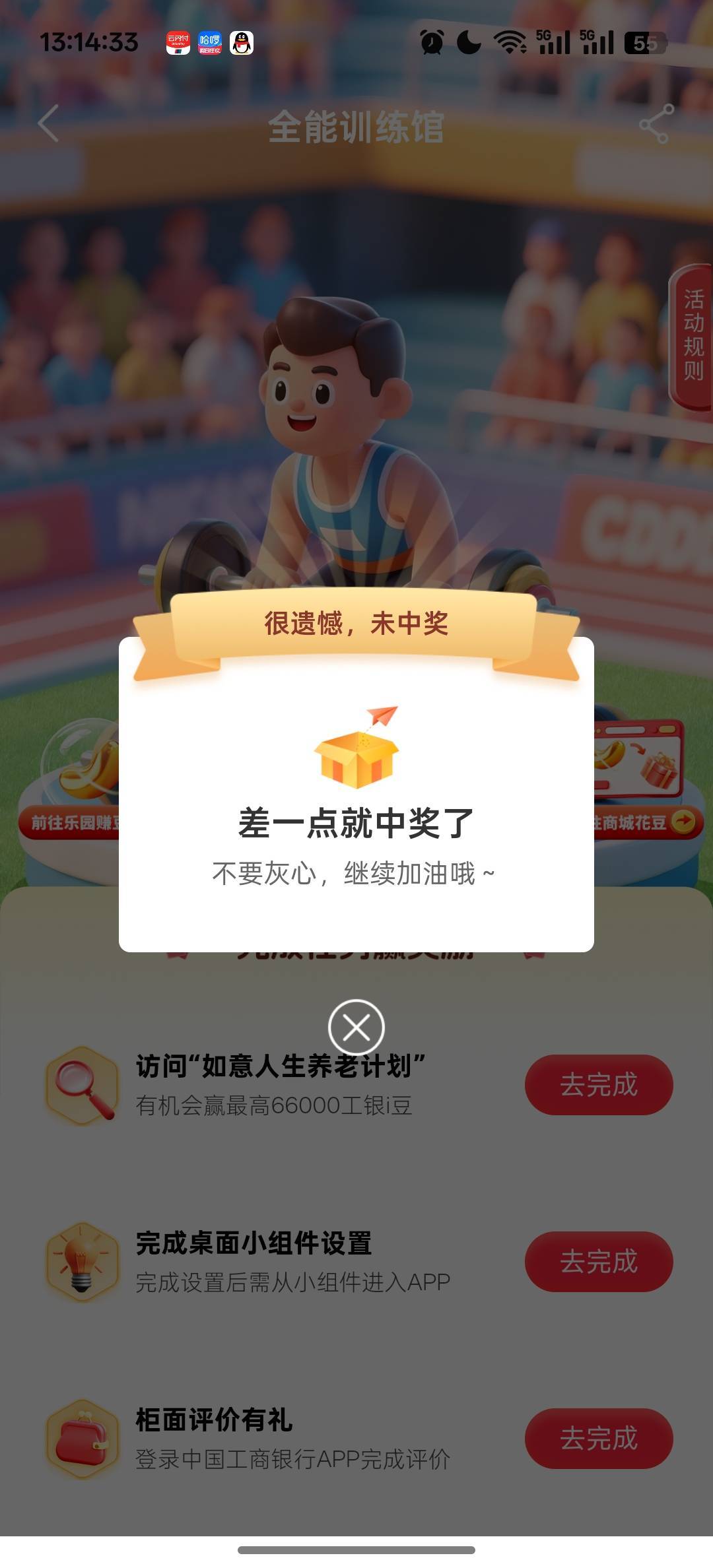Share the 全能训练馆 activity
The height and width of the screenshot is (1568, 713).
pos(656,124)
